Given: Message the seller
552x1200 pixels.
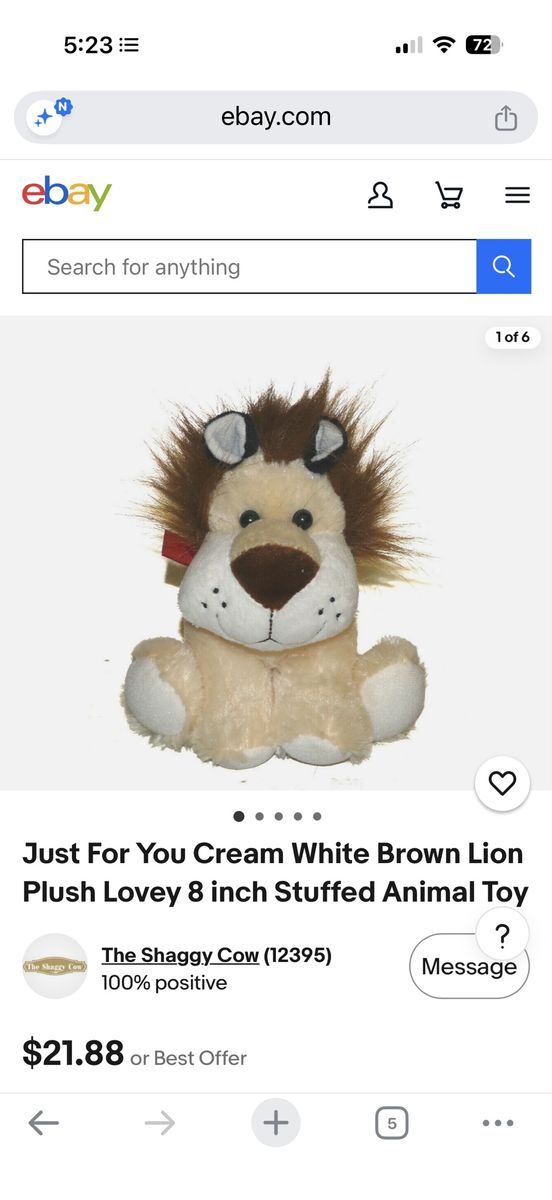Looking at the screenshot, I should pos(469,966).
